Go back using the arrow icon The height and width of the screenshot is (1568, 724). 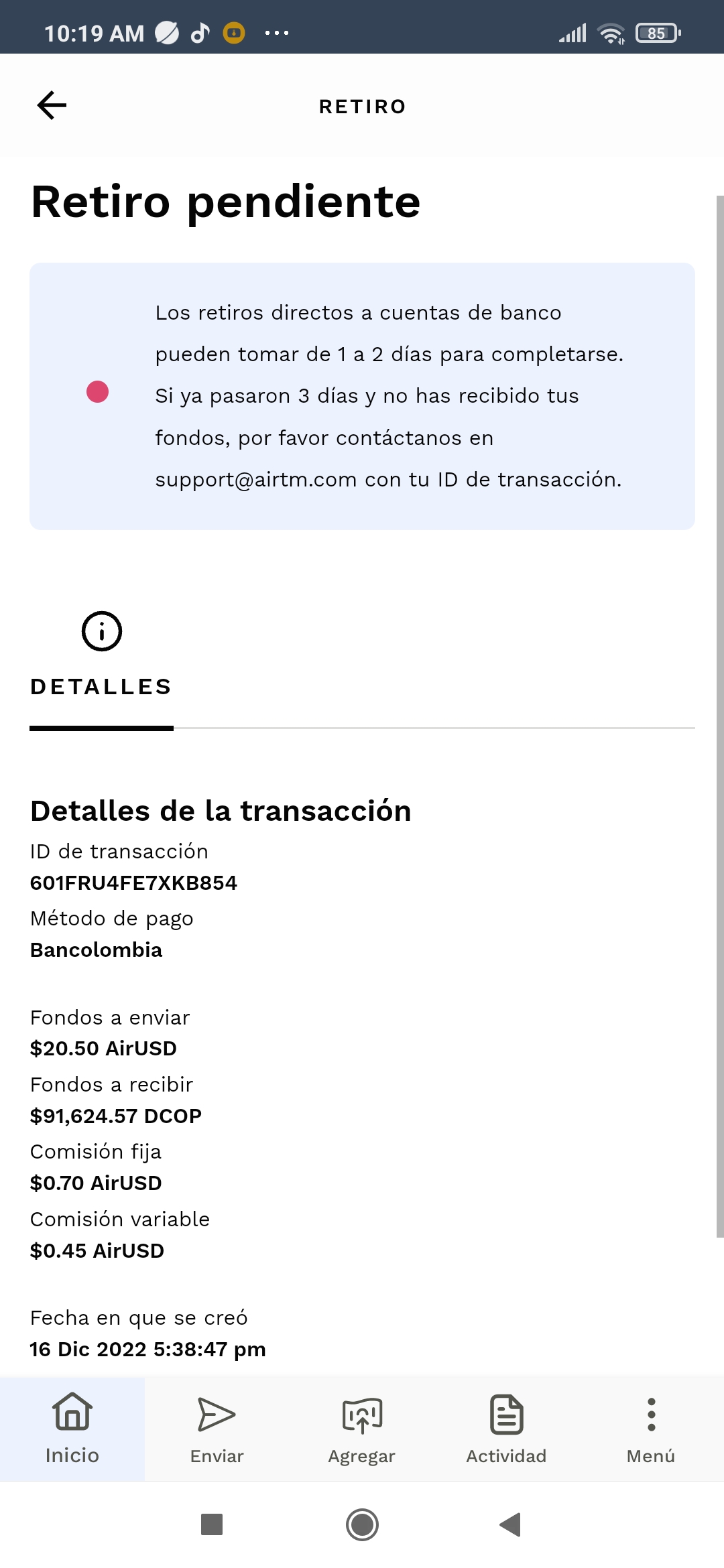52,106
